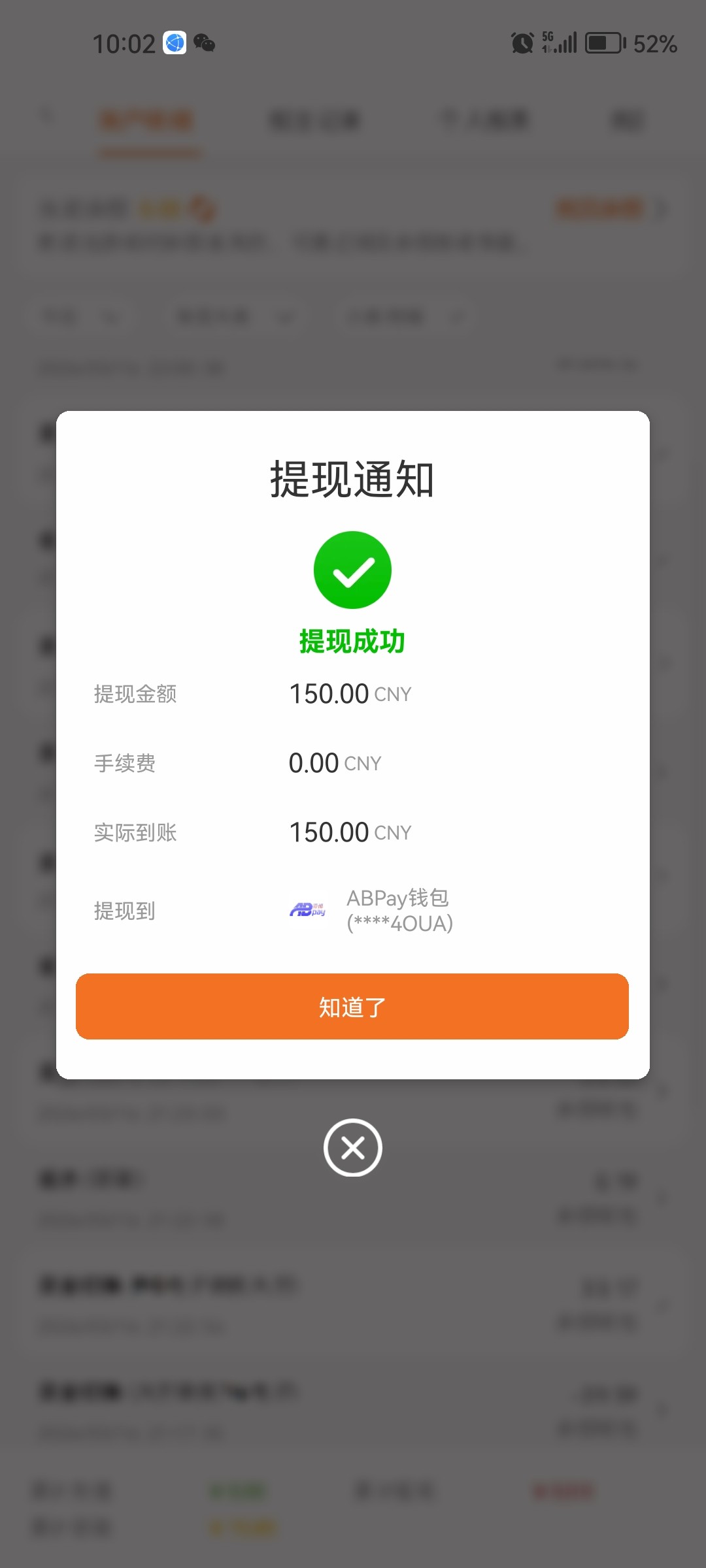This screenshot has height=1568, width=706.
Task: Open the first filter dropdown below the banner
Action: click(82, 316)
